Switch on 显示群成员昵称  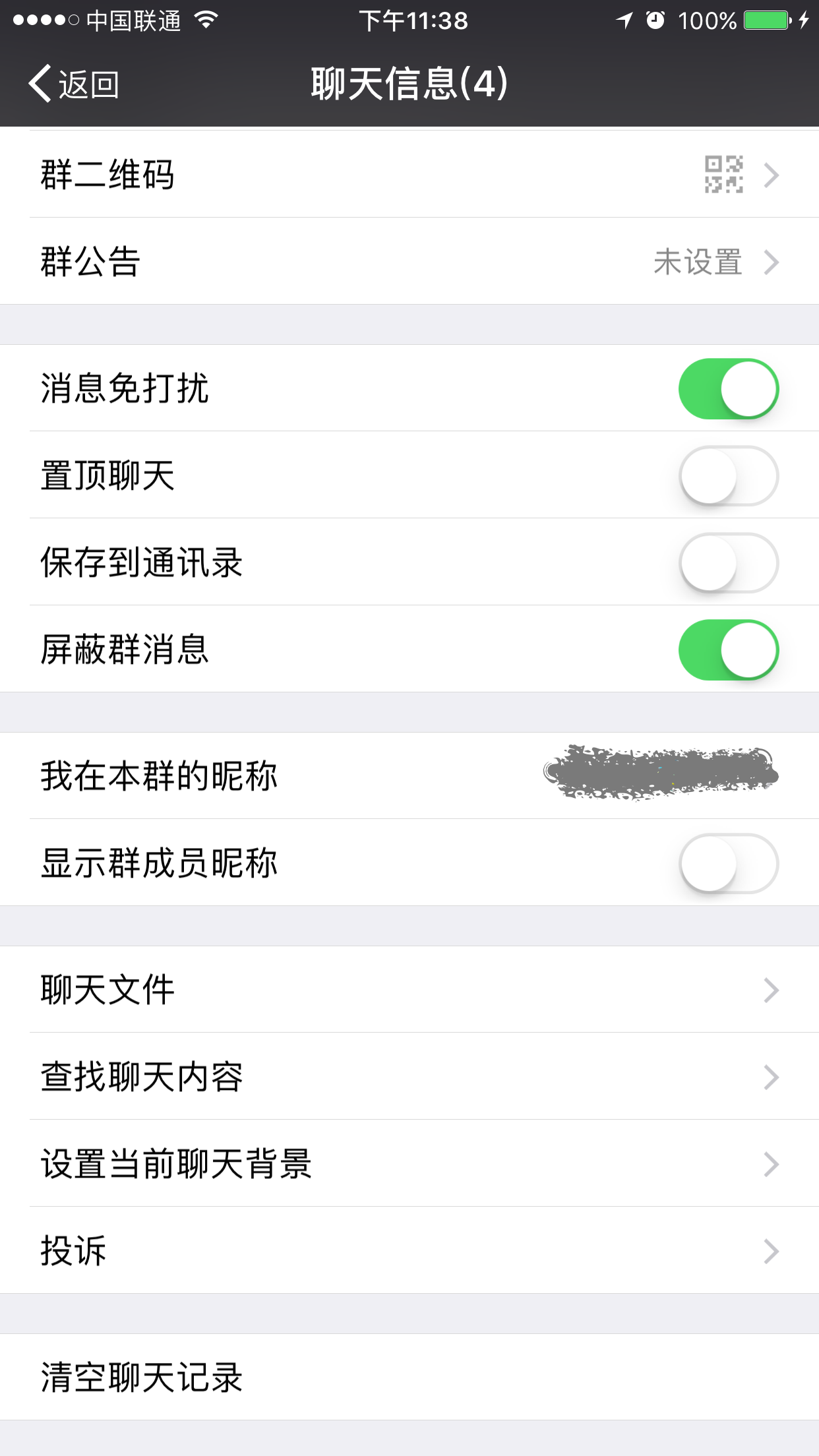728,863
